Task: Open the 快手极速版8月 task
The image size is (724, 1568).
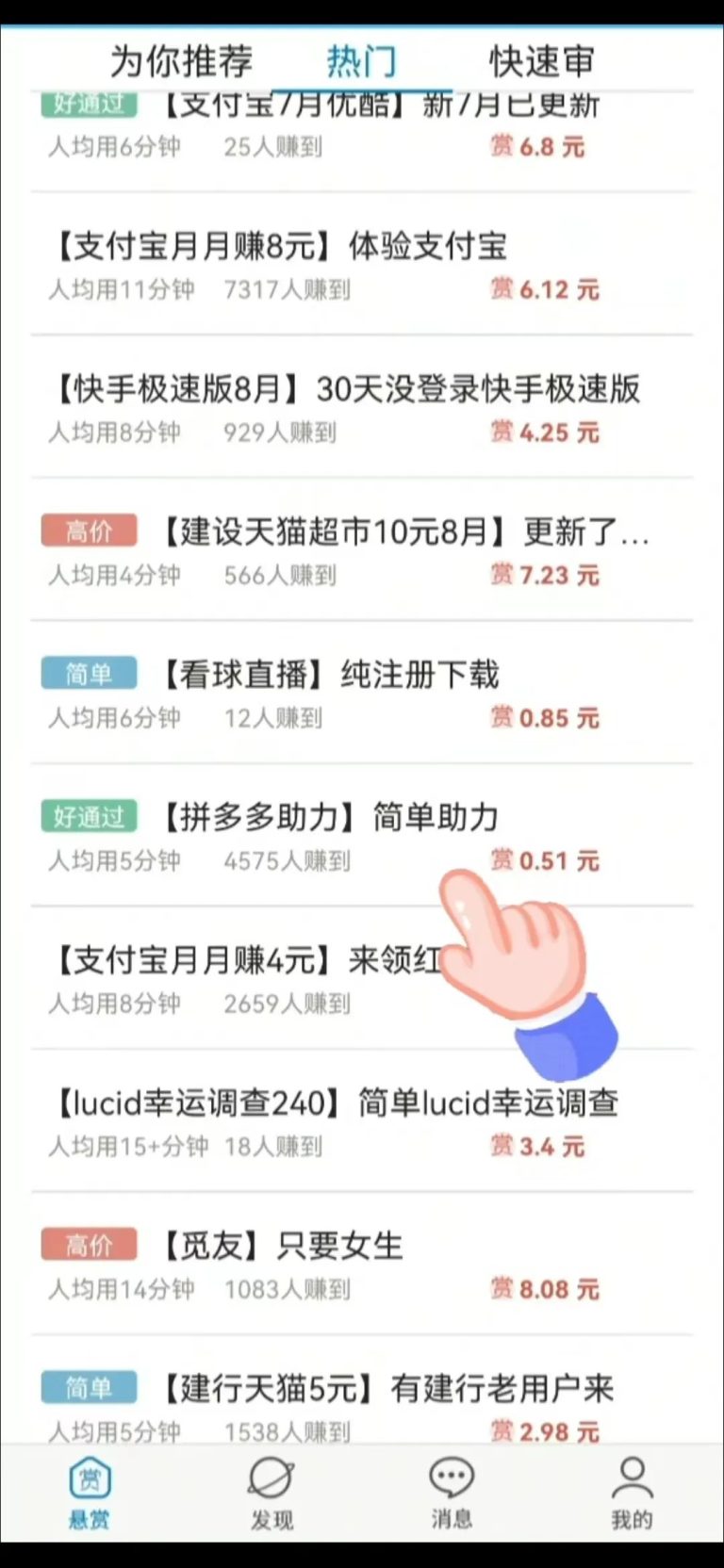Action: coord(347,389)
